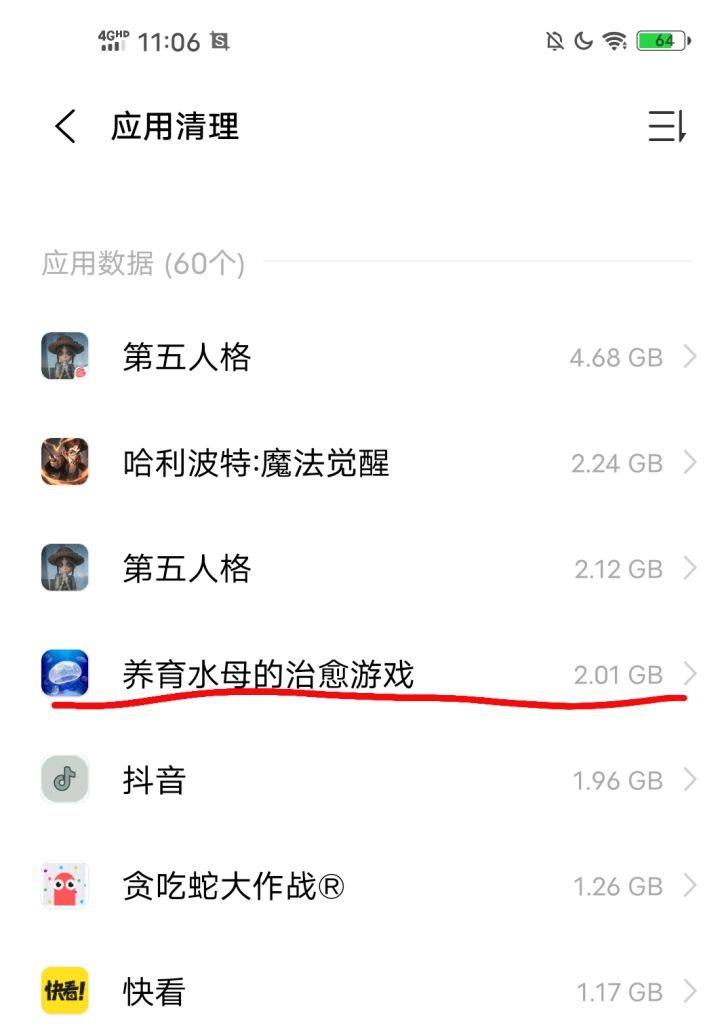Tap the 贪吃蛇大作战 snake game icon

click(64, 886)
